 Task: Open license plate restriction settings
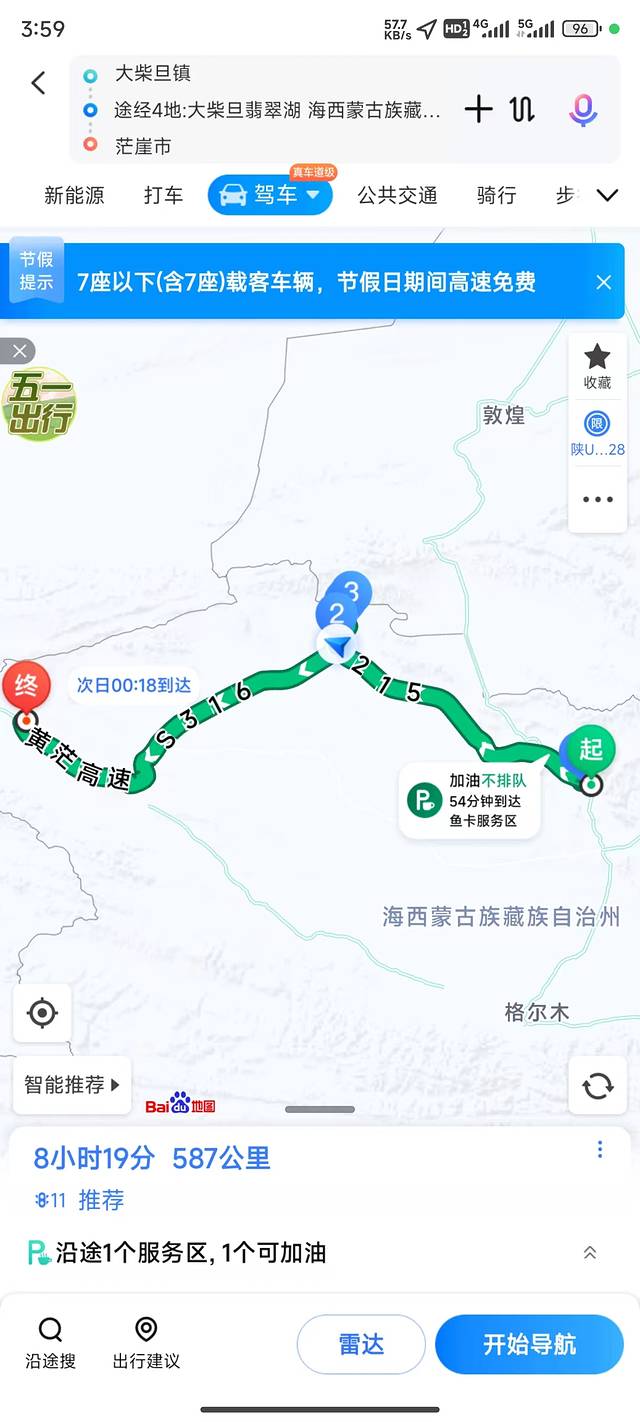tap(597, 433)
